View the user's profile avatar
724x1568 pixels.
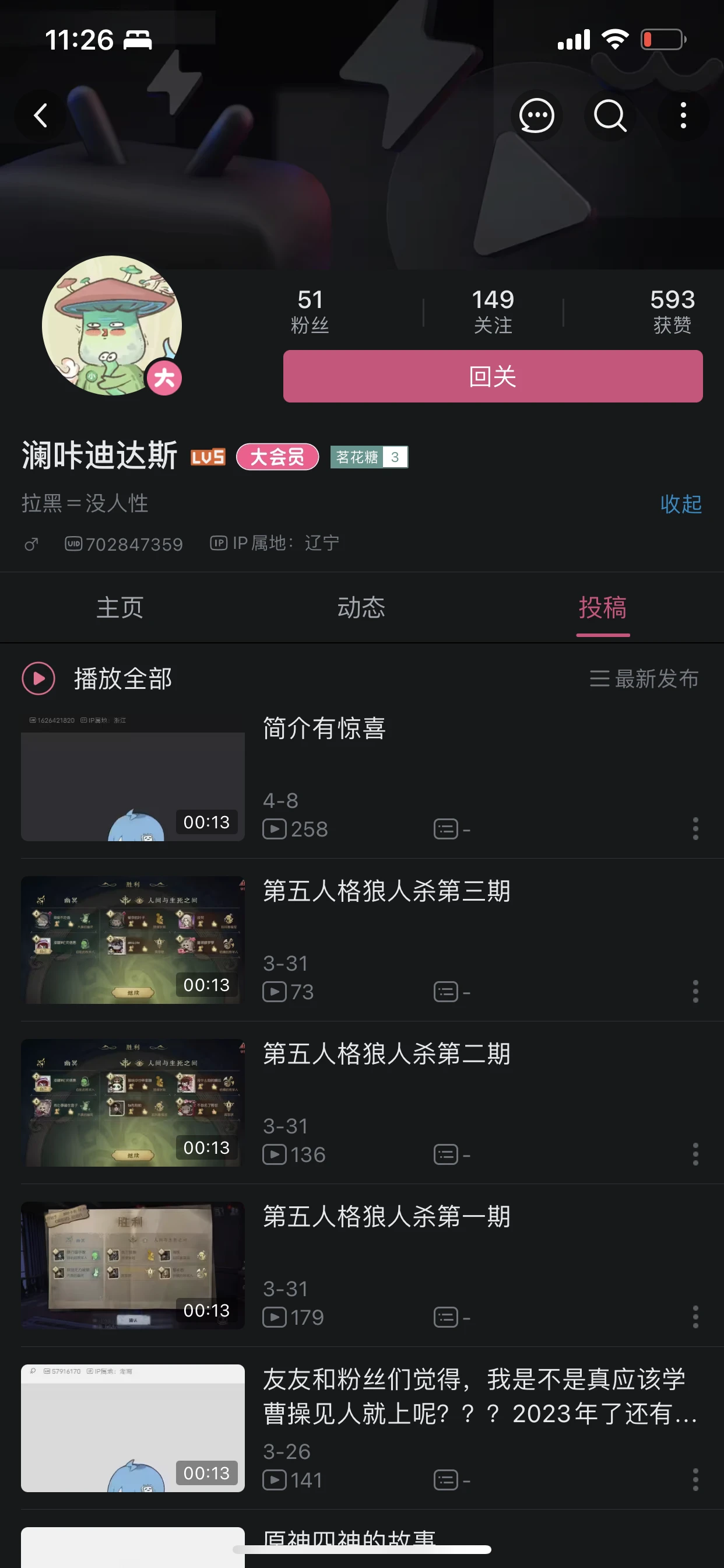(112, 325)
